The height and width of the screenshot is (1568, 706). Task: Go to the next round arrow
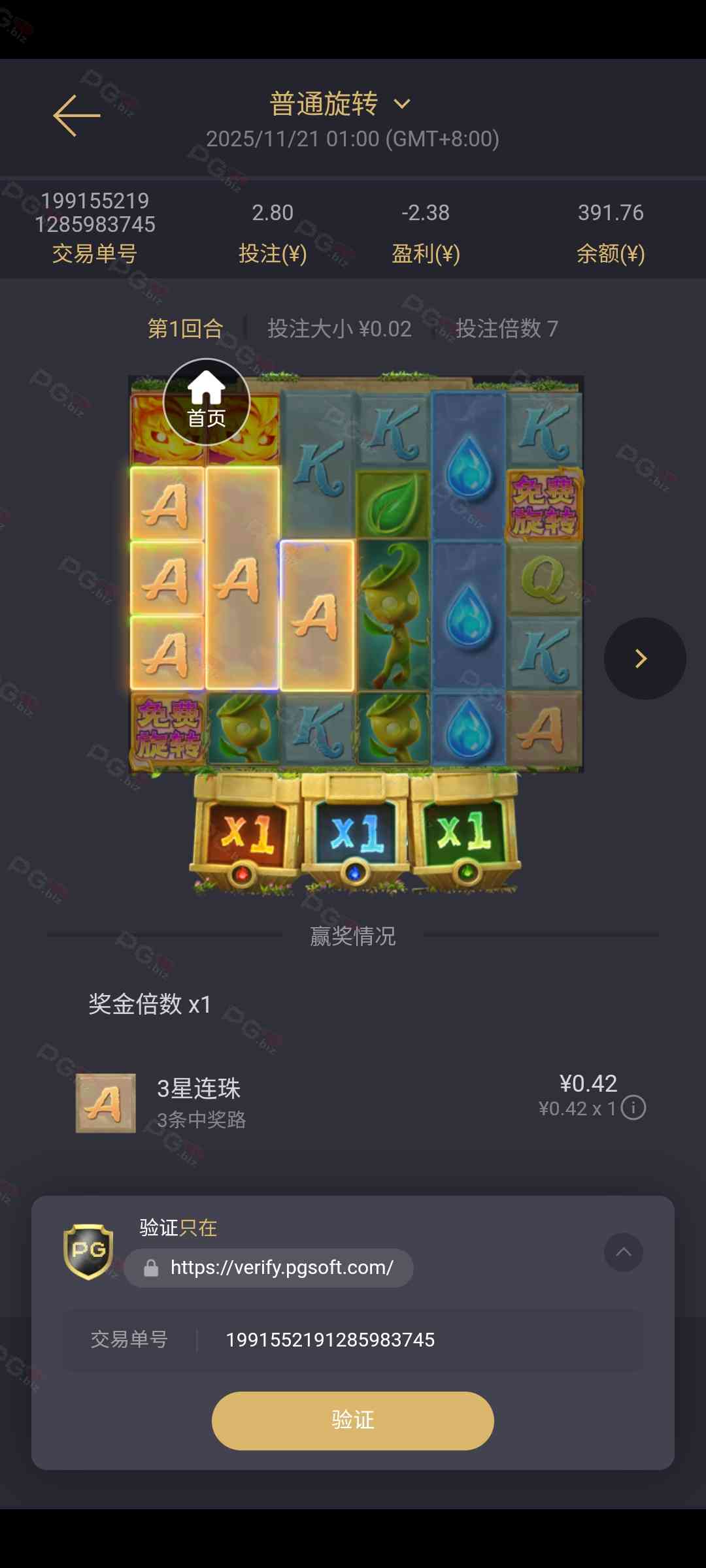coord(645,659)
